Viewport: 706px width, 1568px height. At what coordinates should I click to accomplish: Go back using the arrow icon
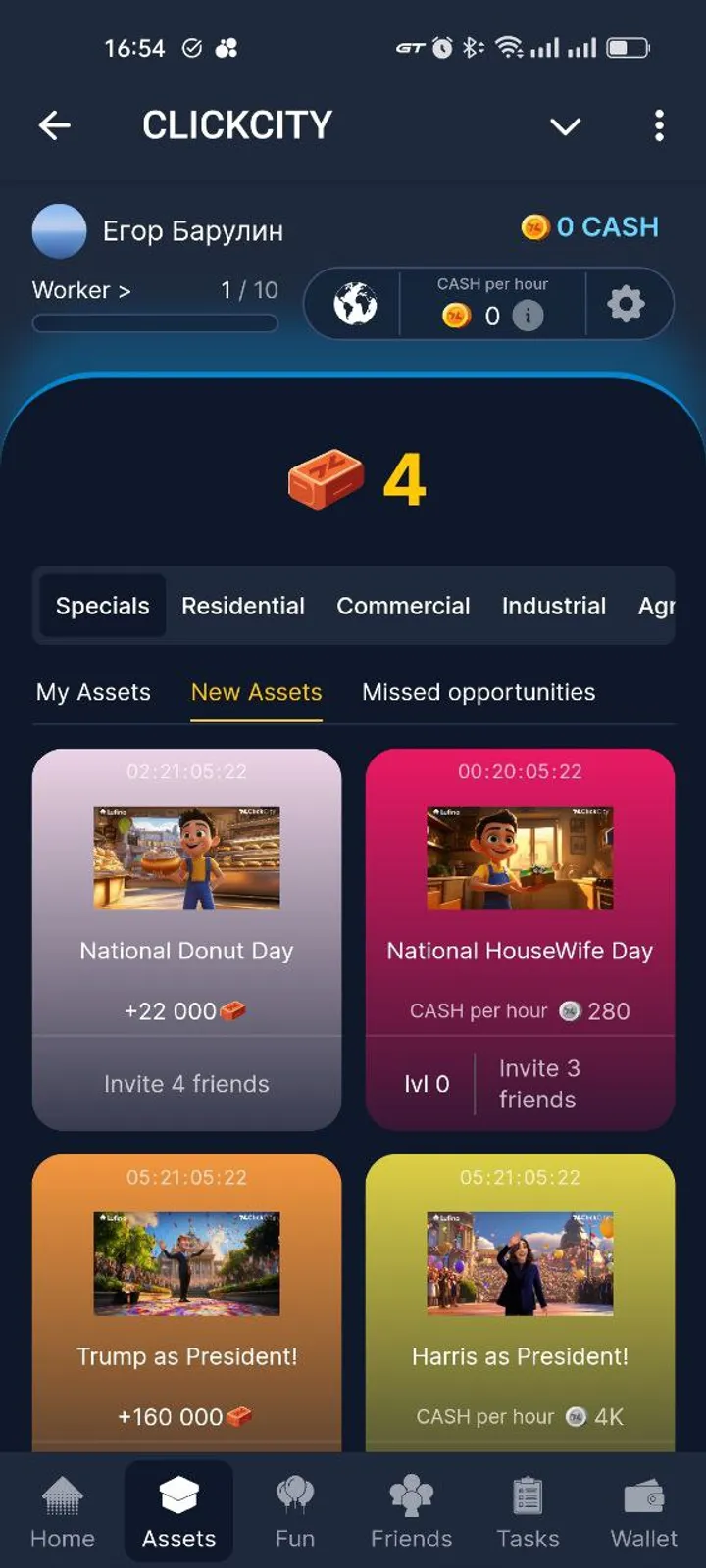click(x=55, y=125)
